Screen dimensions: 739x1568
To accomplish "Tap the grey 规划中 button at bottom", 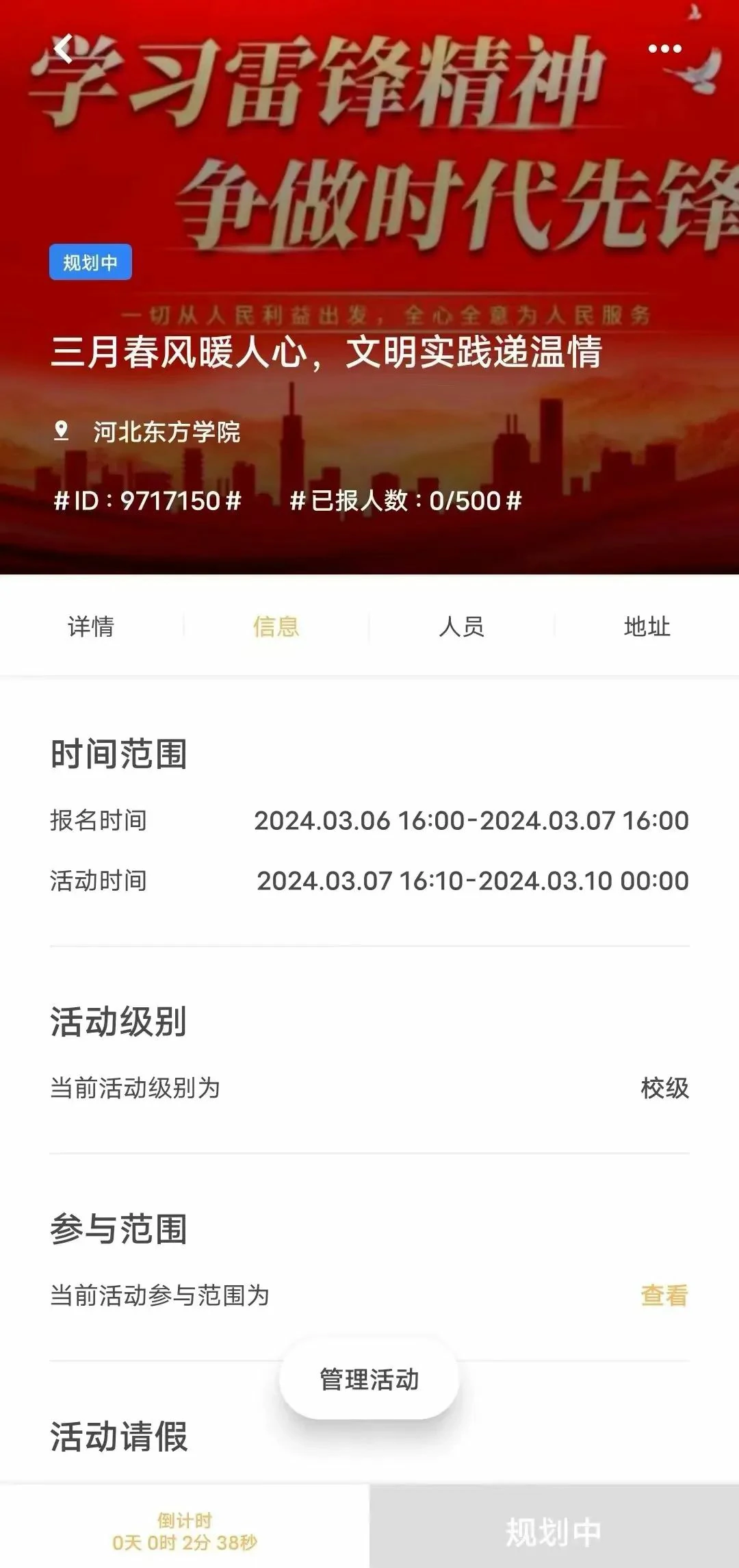I will click(x=554, y=1531).
